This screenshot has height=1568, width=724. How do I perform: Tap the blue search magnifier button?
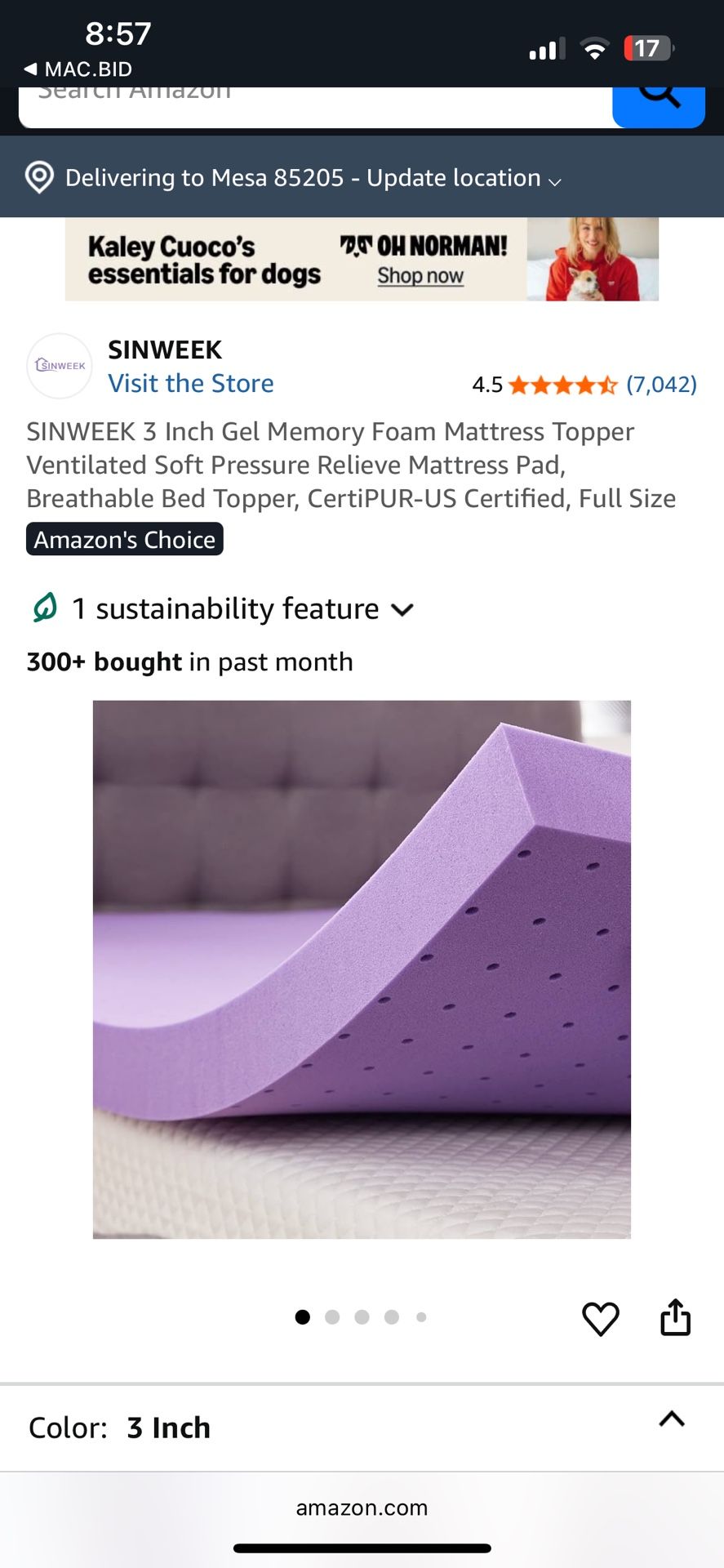[x=659, y=106]
